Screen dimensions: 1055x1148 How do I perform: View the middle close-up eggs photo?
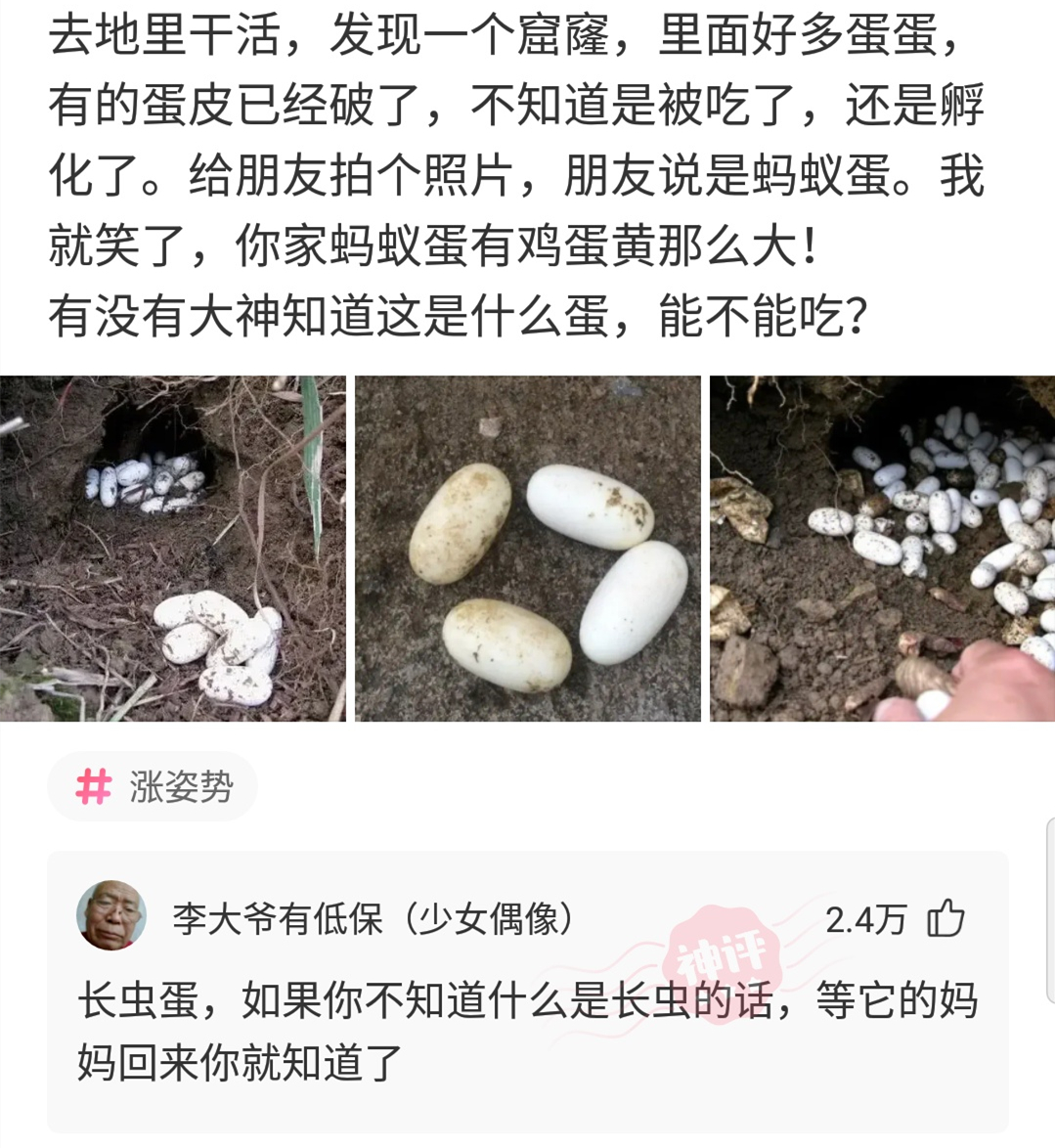pyautogui.click(x=528, y=548)
